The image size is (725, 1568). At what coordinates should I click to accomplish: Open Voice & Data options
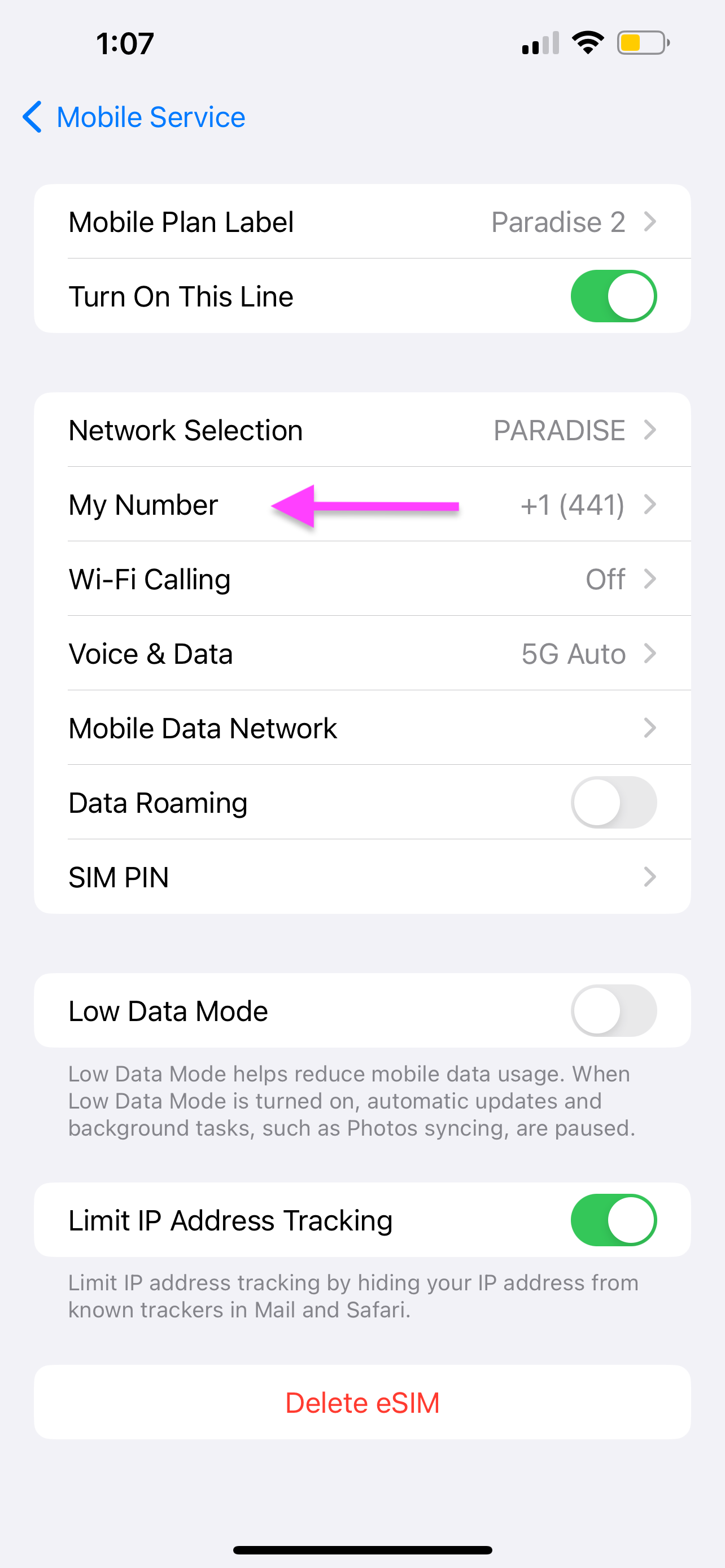tap(362, 654)
